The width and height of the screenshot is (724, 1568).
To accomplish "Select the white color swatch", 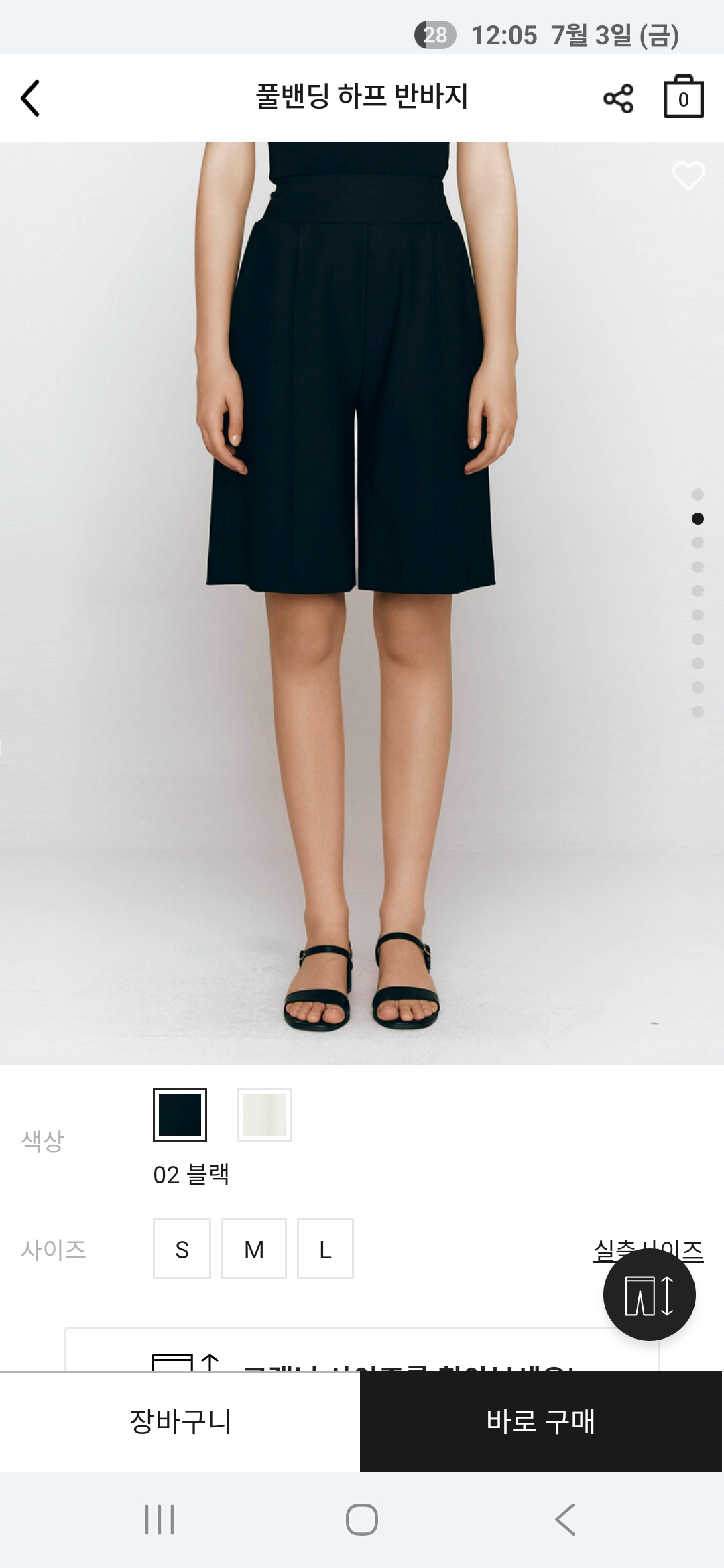I will [x=264, y=1114].
